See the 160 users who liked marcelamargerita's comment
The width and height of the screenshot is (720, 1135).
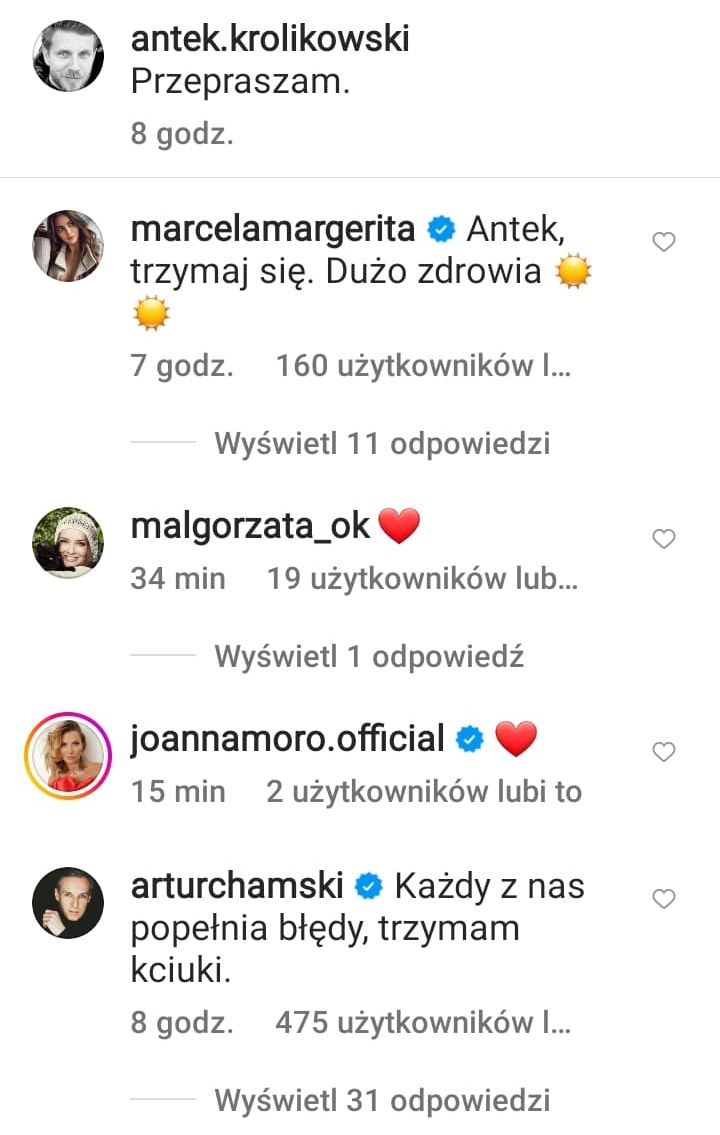[x=423, y=366]
